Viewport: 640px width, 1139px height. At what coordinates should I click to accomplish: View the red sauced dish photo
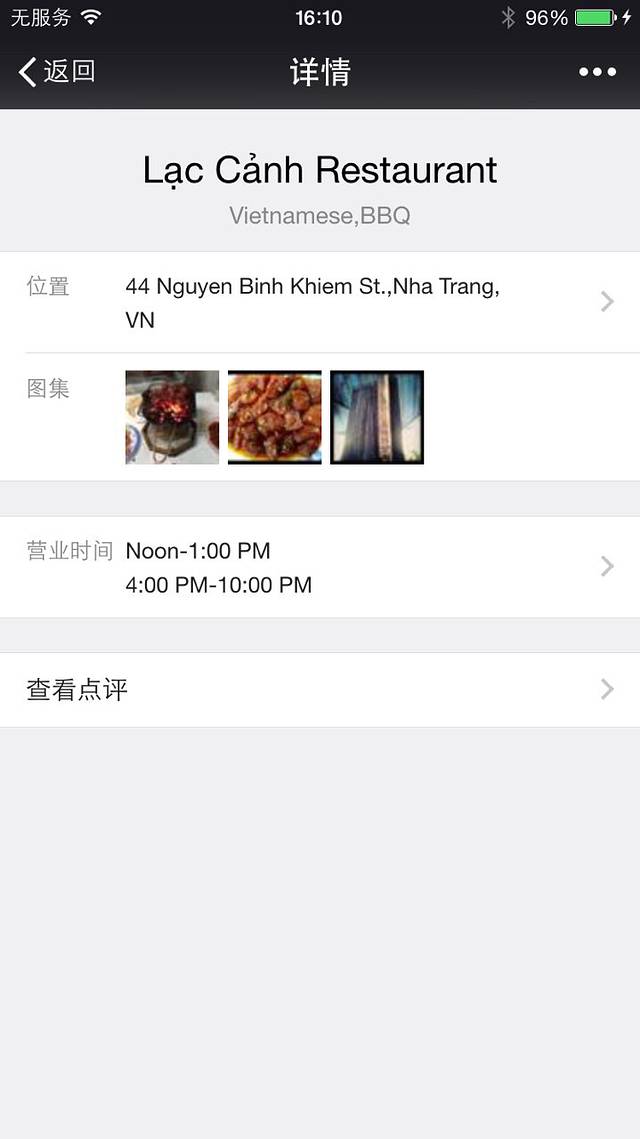275,417
